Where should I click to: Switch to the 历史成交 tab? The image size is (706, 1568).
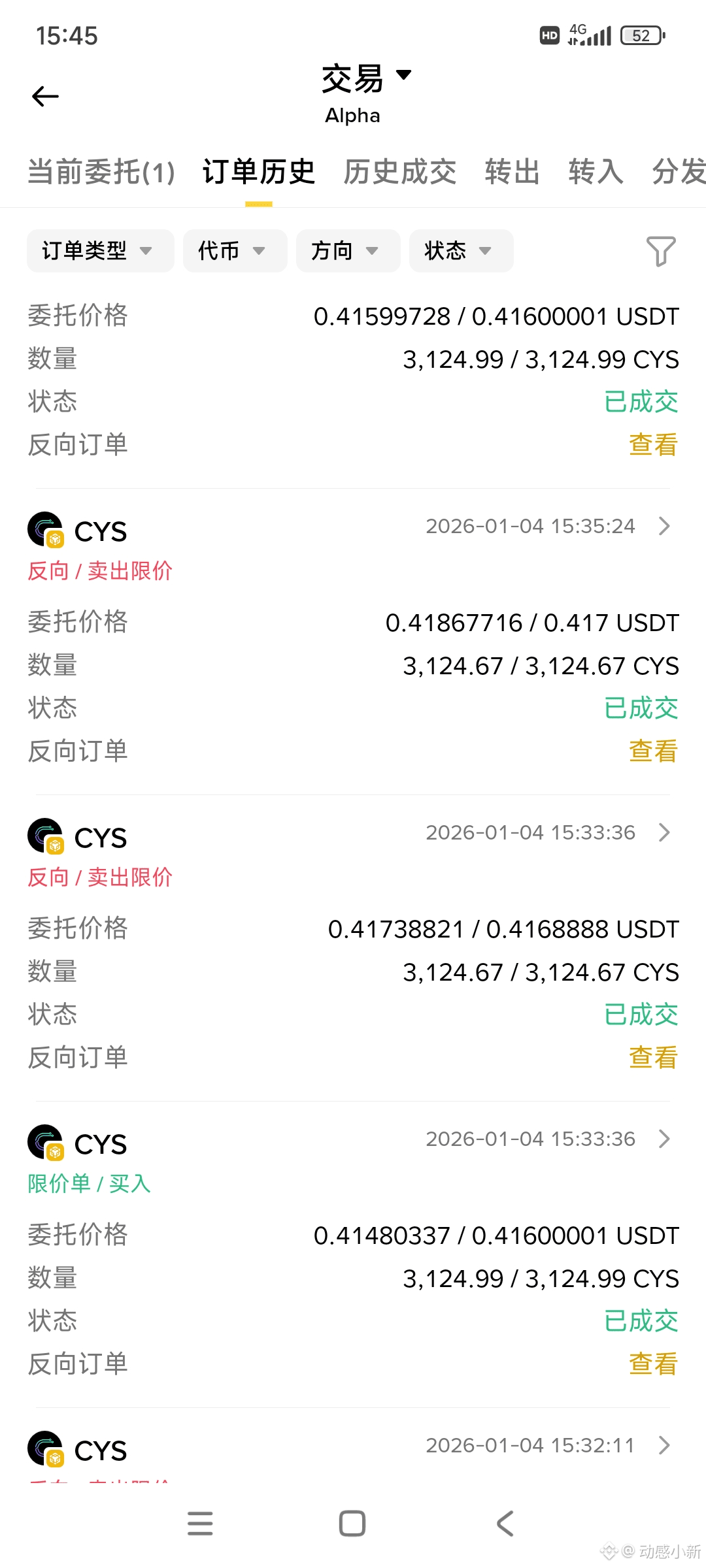click(400, 172)
